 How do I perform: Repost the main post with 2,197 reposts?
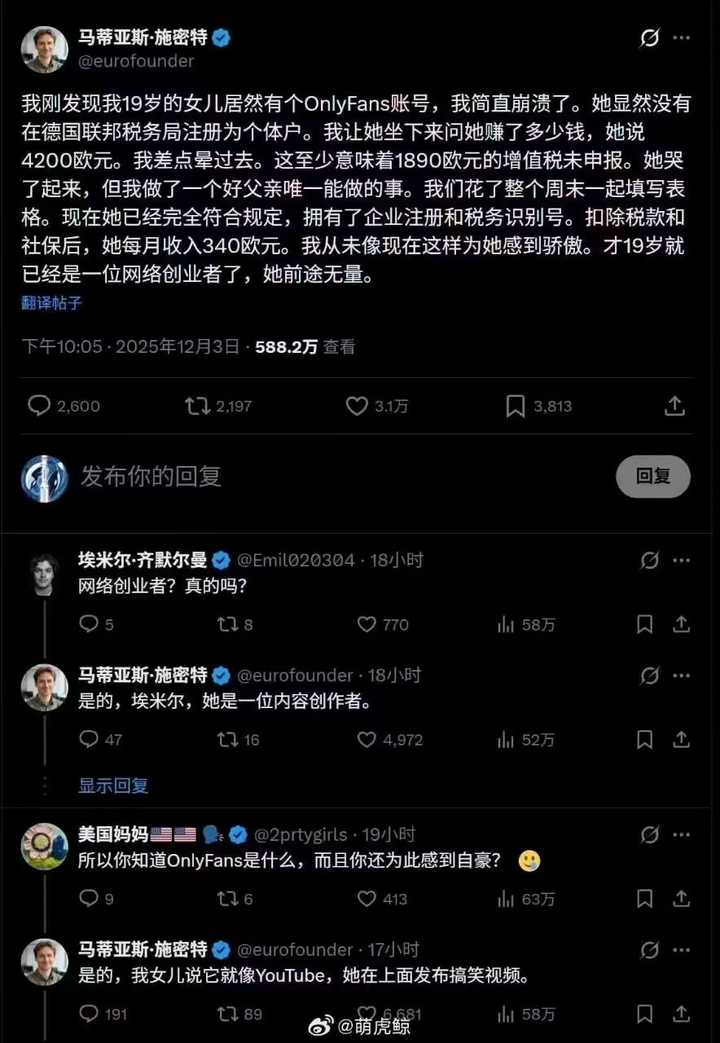[x=195, y=405]
